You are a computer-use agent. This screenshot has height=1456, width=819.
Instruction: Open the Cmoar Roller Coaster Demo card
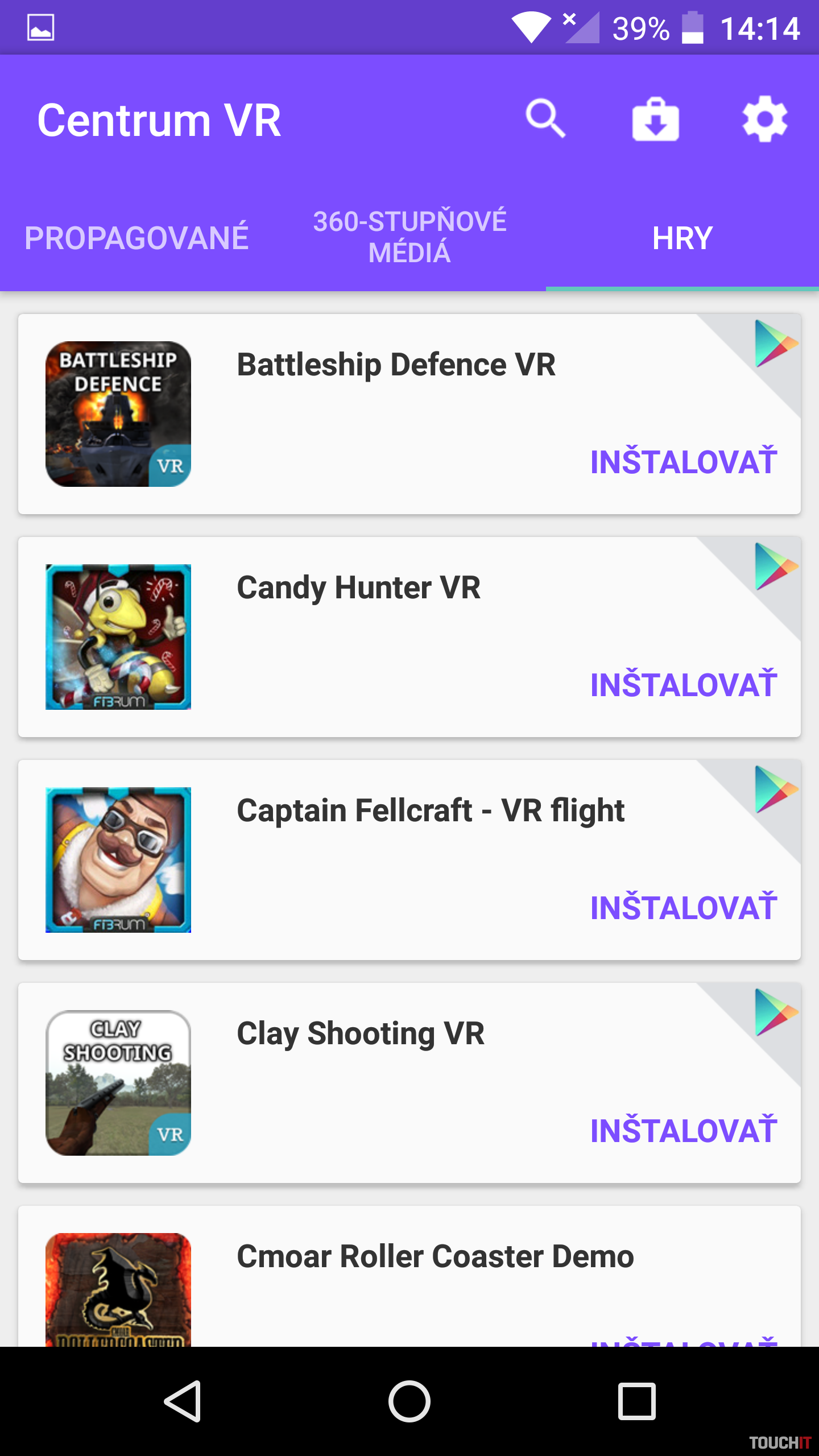click(435, 1257)
